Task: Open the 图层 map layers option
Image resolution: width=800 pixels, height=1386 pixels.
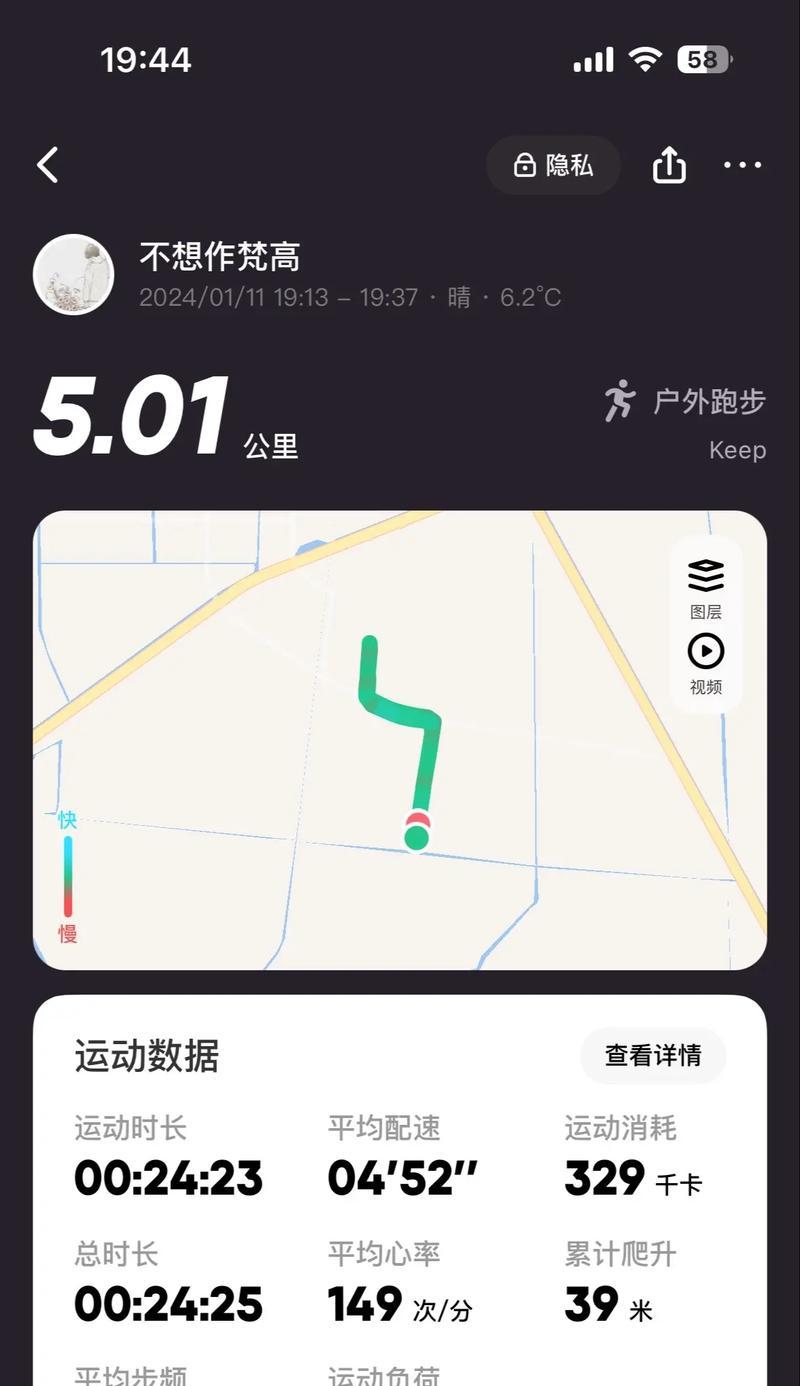Action: [x=706, y=587]
